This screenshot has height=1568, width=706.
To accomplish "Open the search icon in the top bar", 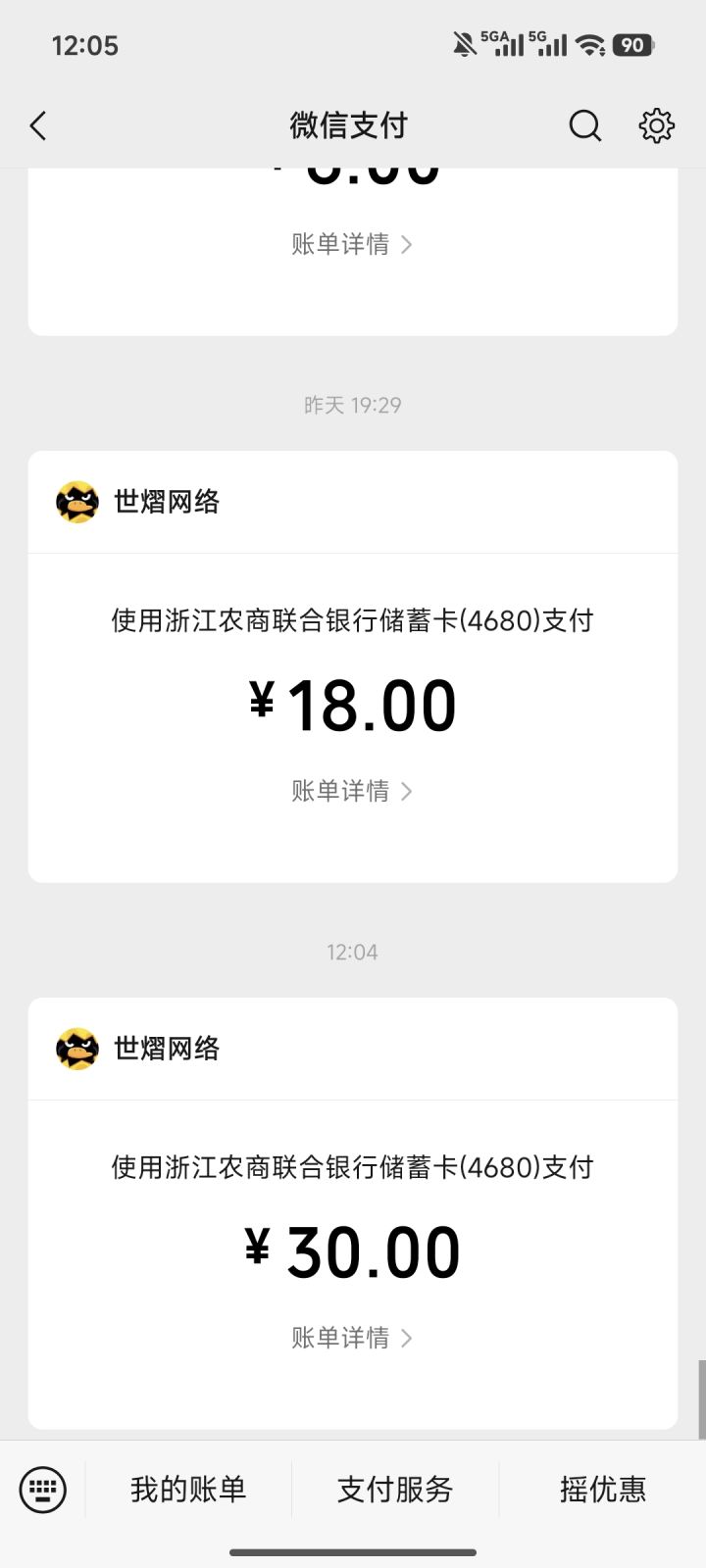I will [584, 125].
